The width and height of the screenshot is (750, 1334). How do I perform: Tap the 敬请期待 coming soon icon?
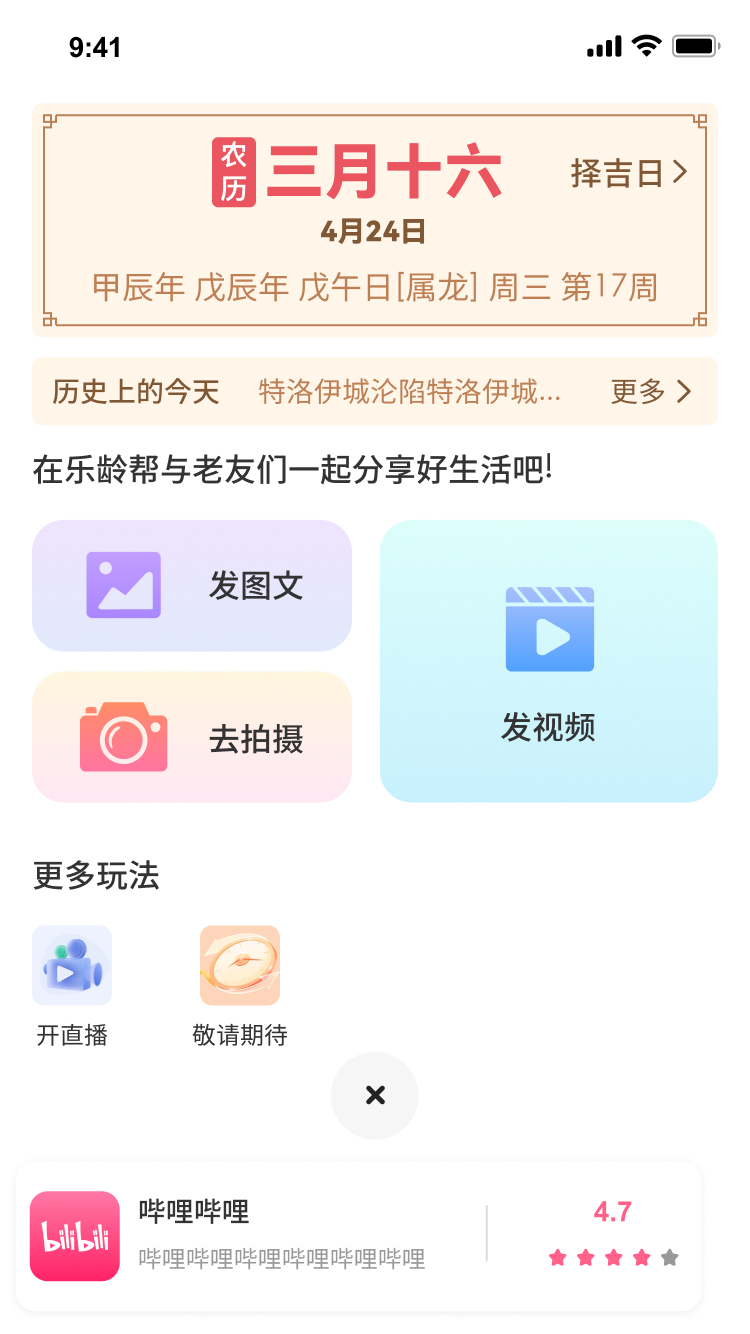pos(240,966)
